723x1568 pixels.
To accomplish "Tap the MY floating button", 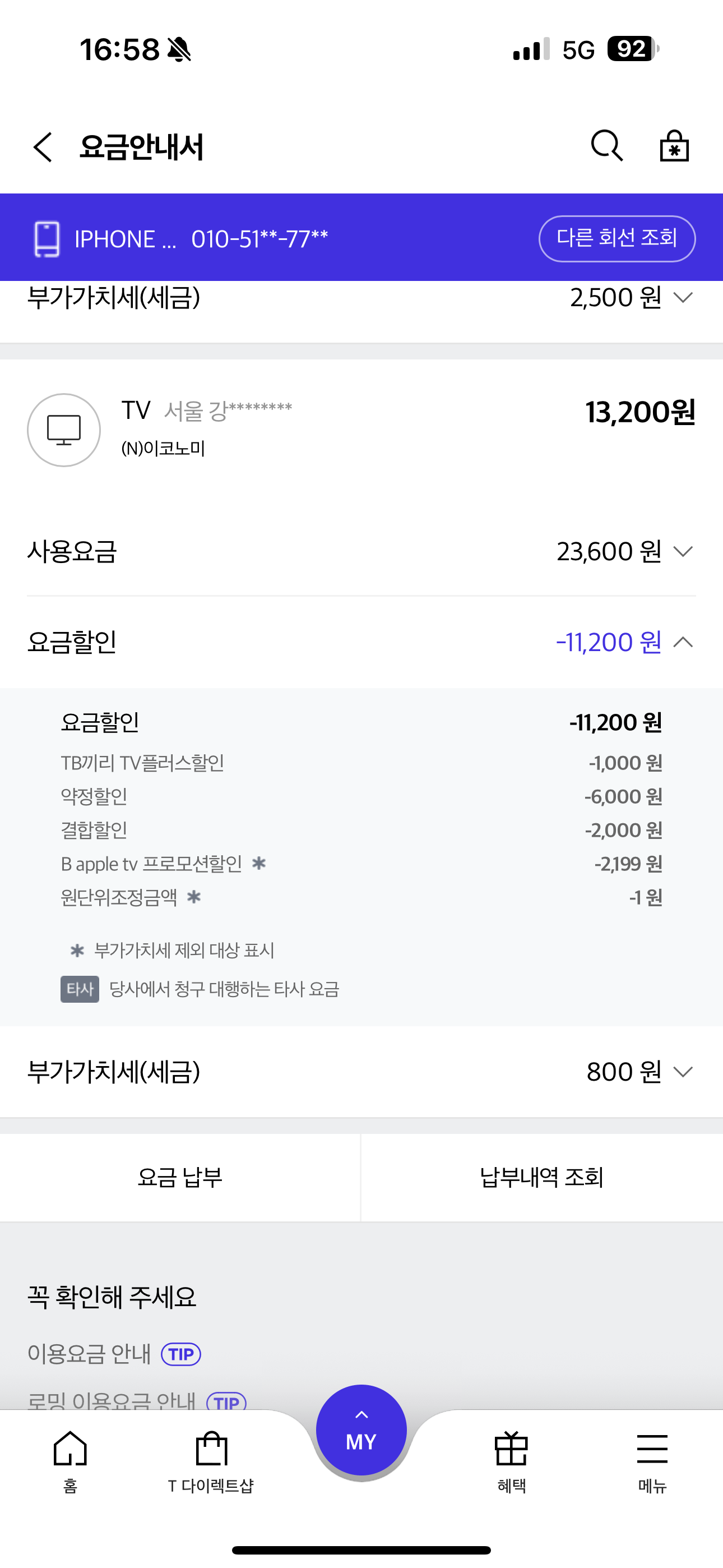I will click(x=361, y=1430).
